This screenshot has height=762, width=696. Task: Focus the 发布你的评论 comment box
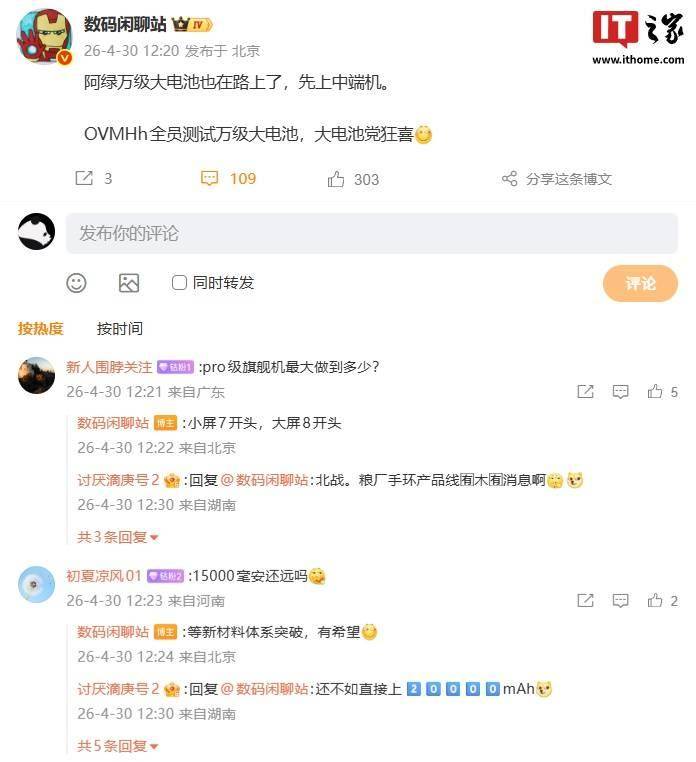(x=371, y=233)
